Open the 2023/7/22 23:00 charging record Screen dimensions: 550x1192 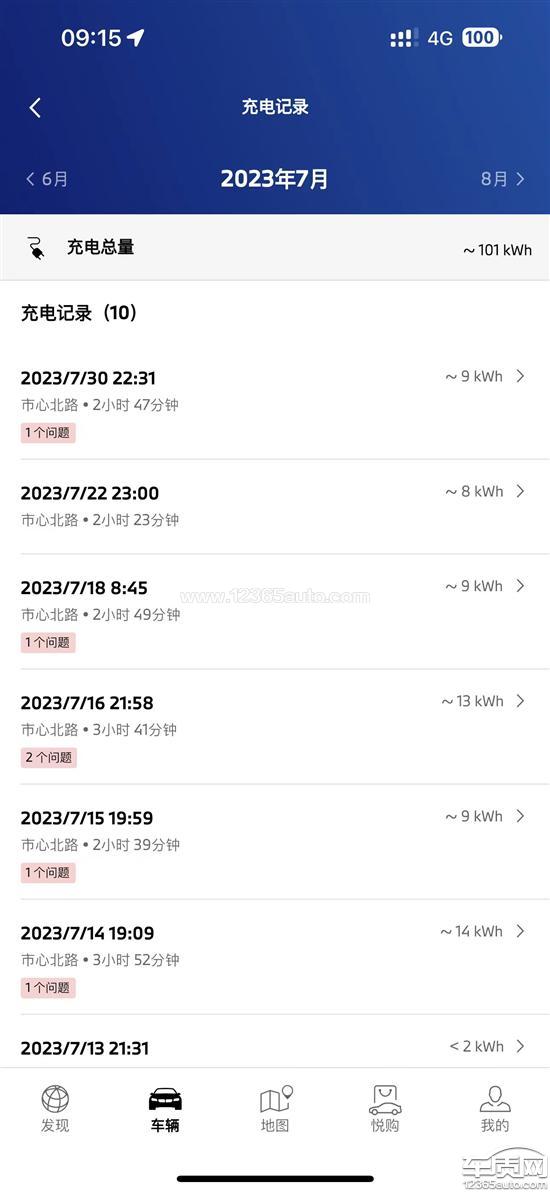(275, 506)
